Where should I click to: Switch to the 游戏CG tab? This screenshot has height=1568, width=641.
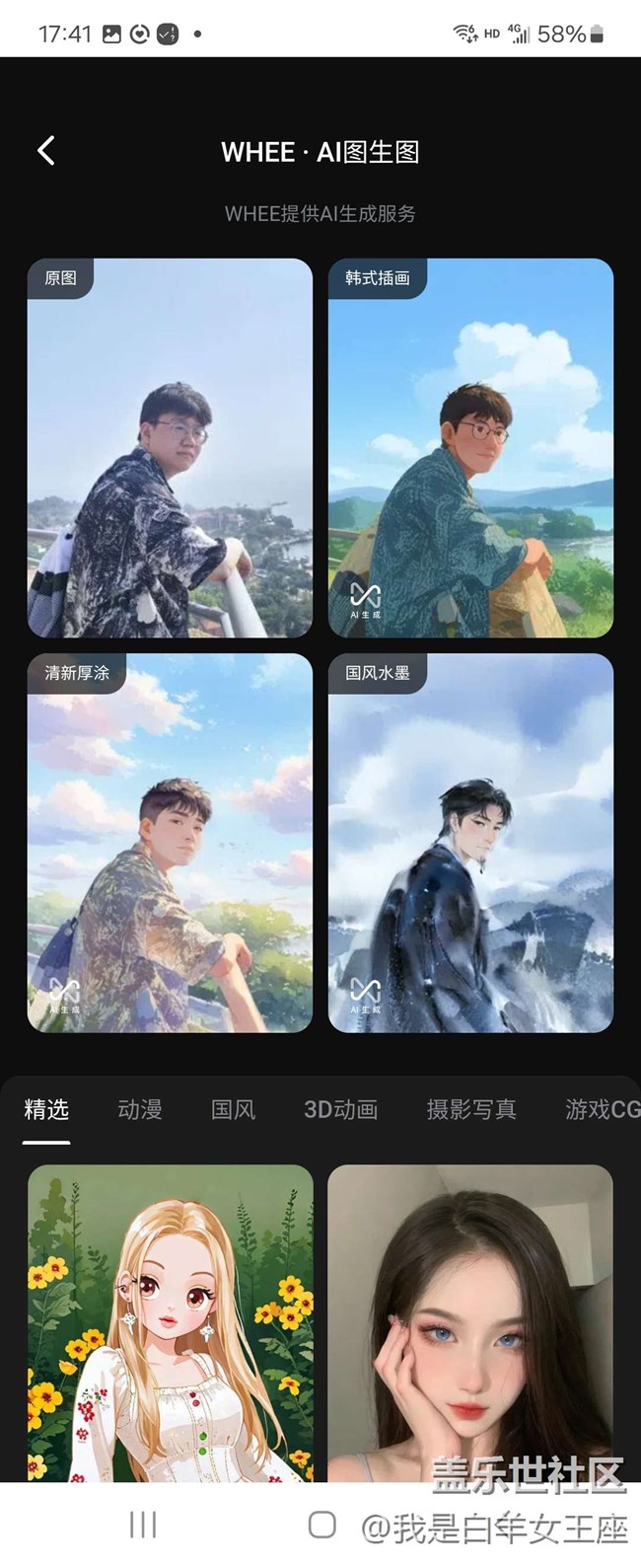point(602,1109)
